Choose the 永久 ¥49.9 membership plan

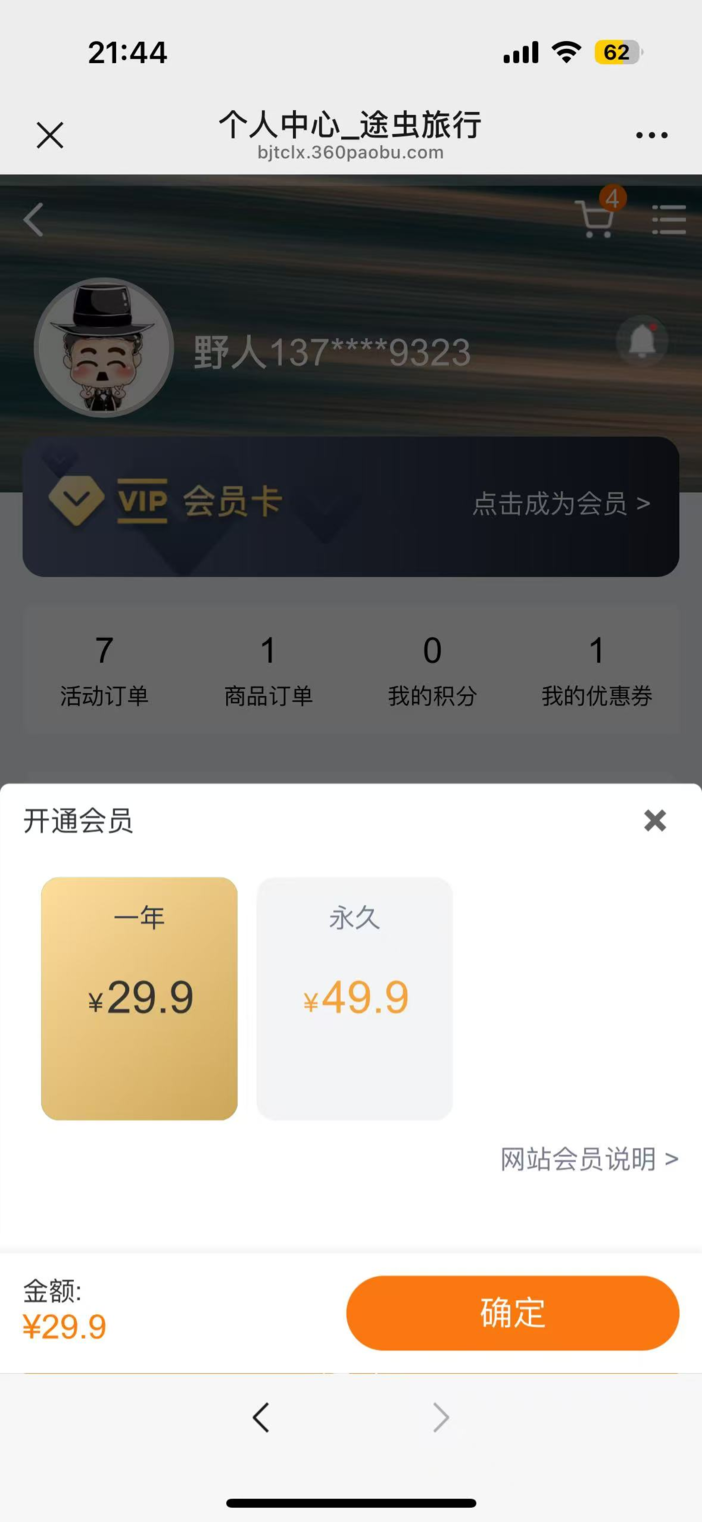pyautogui.click(x=355, y=998)
